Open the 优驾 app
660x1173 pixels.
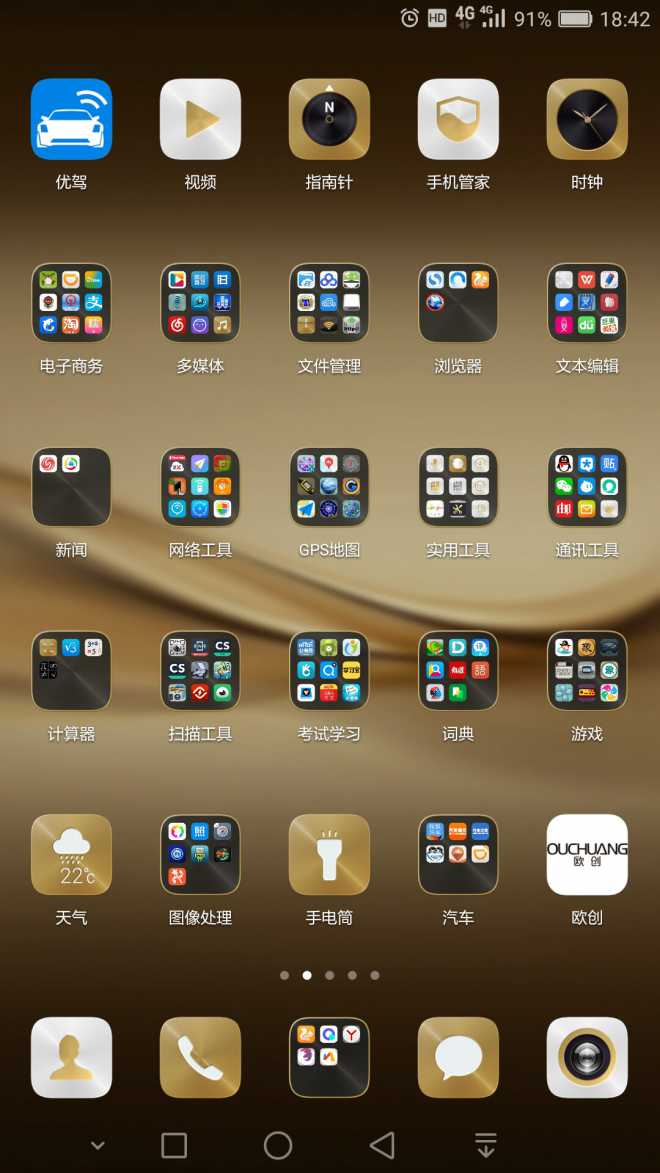click(71, 119)
